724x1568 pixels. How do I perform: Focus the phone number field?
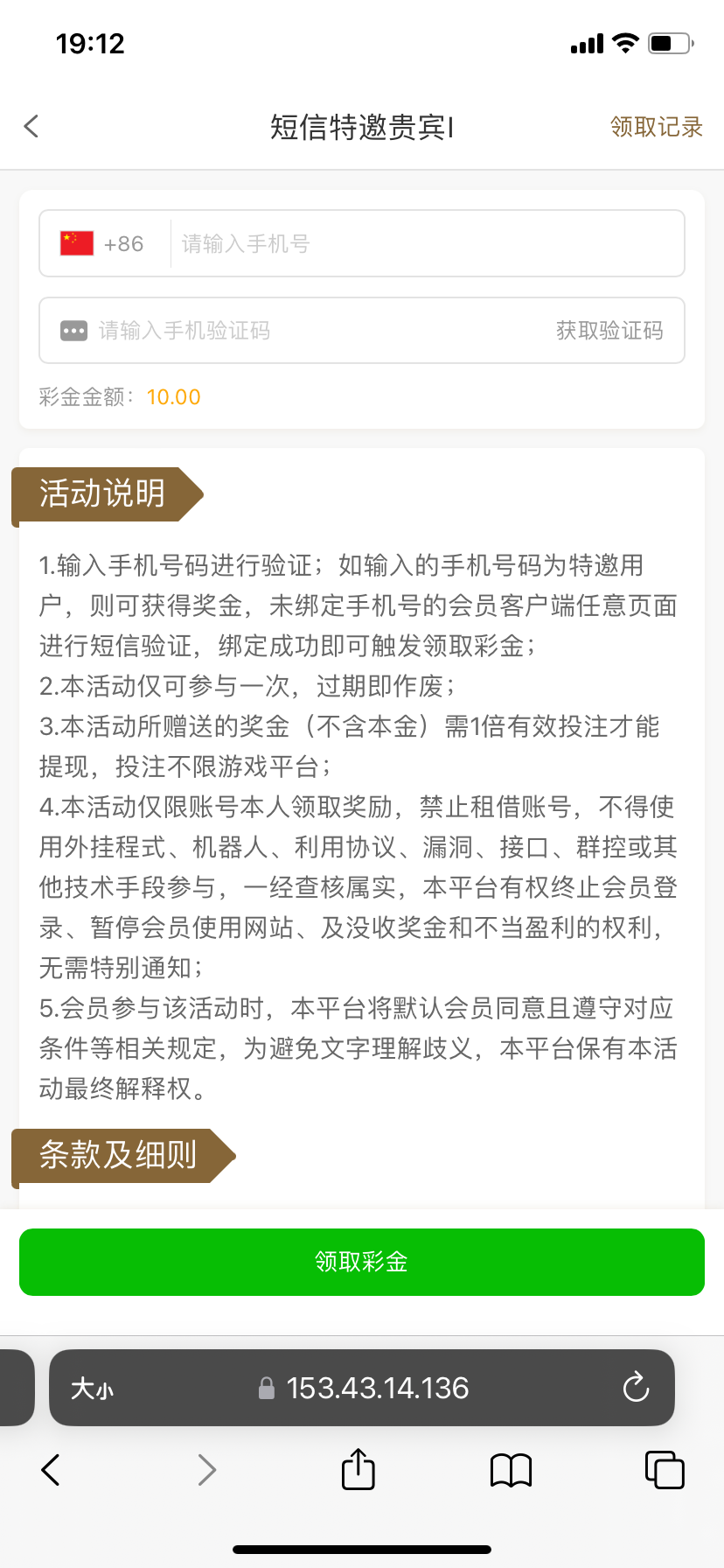tap(420, 243)
